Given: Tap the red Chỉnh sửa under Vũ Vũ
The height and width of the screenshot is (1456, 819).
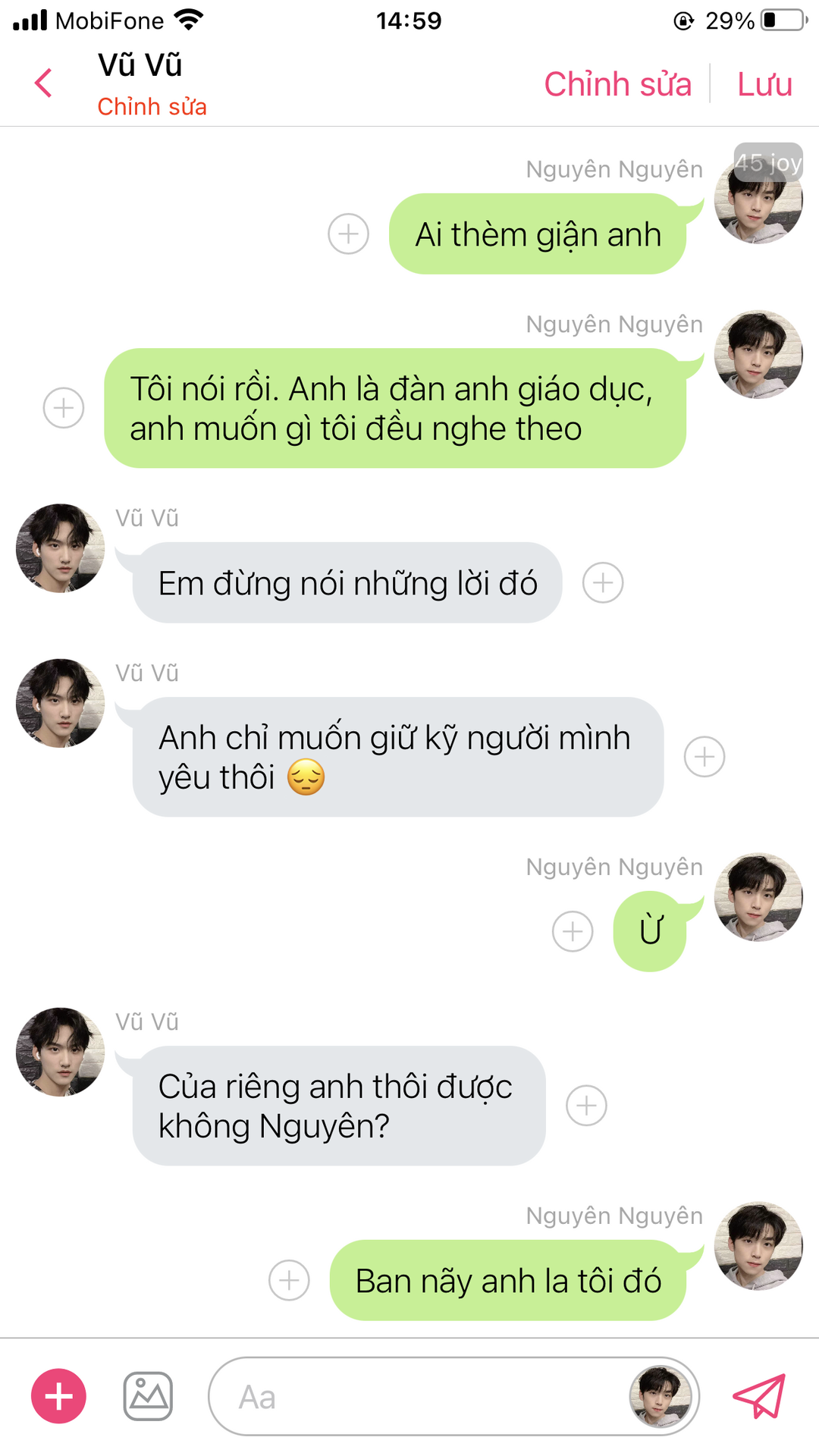Looking at the screenshot, I should click(x=152, y=107).
